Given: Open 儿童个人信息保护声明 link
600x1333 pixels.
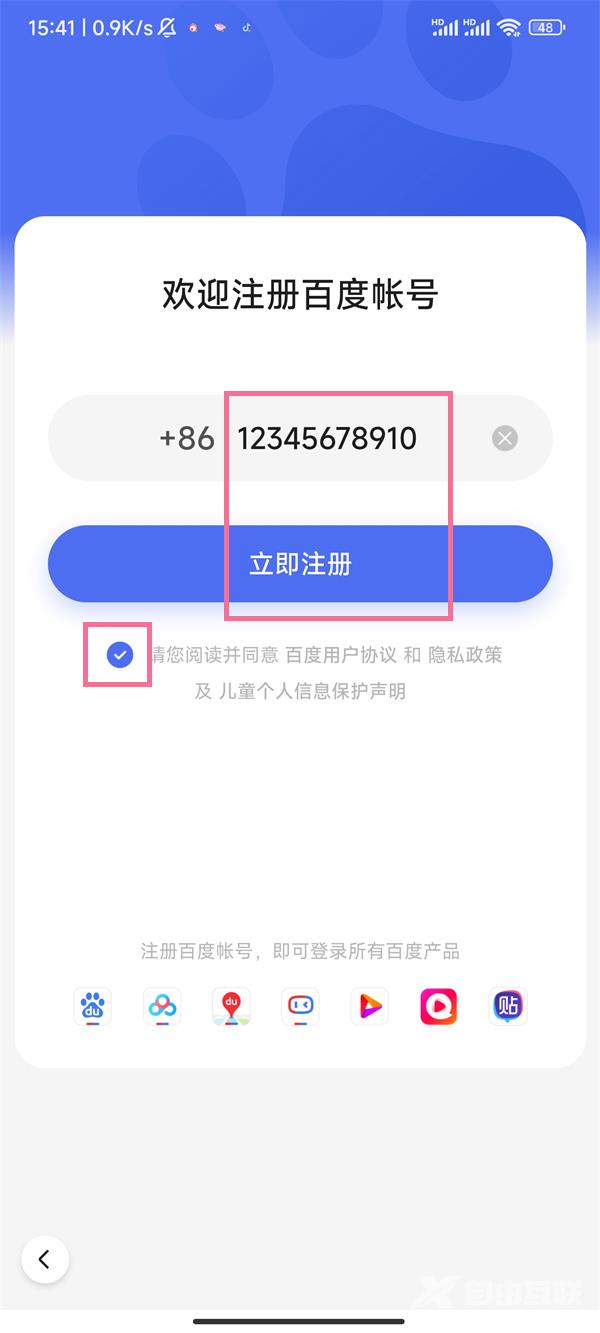Looking at the screenshot, I should (x=313, y=691).
